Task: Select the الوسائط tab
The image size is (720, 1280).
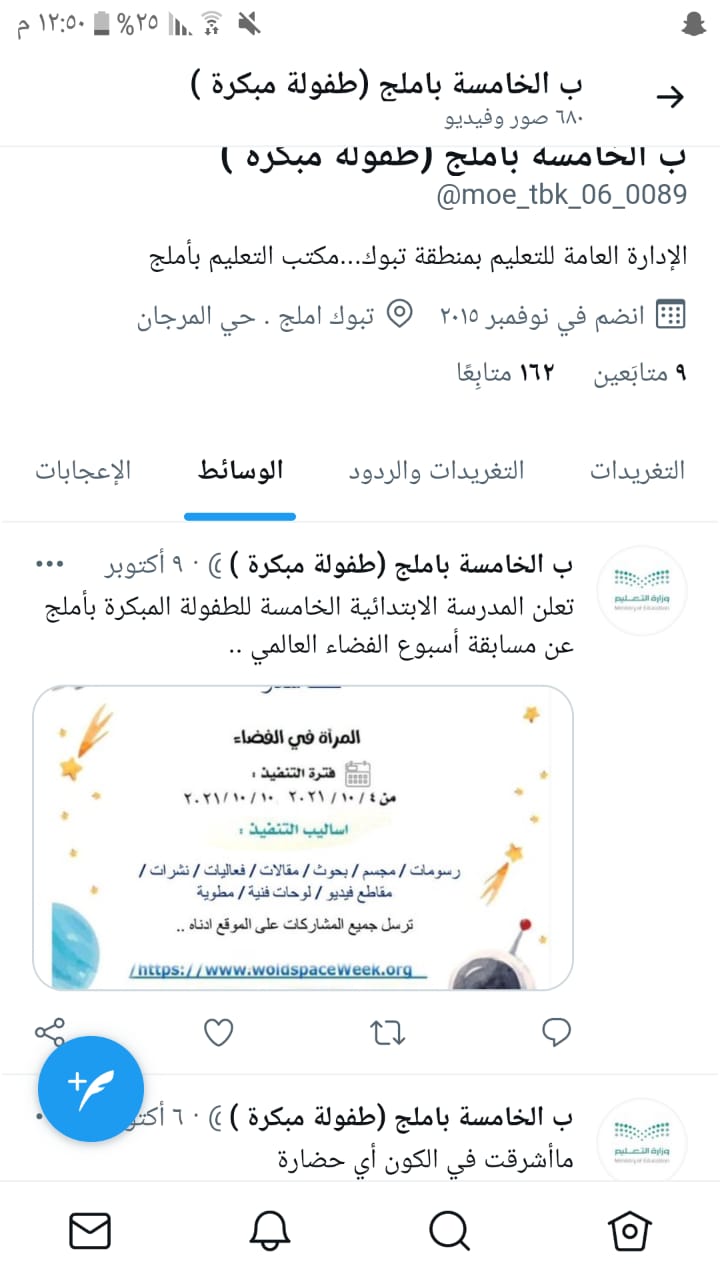Action: (240, 471)
